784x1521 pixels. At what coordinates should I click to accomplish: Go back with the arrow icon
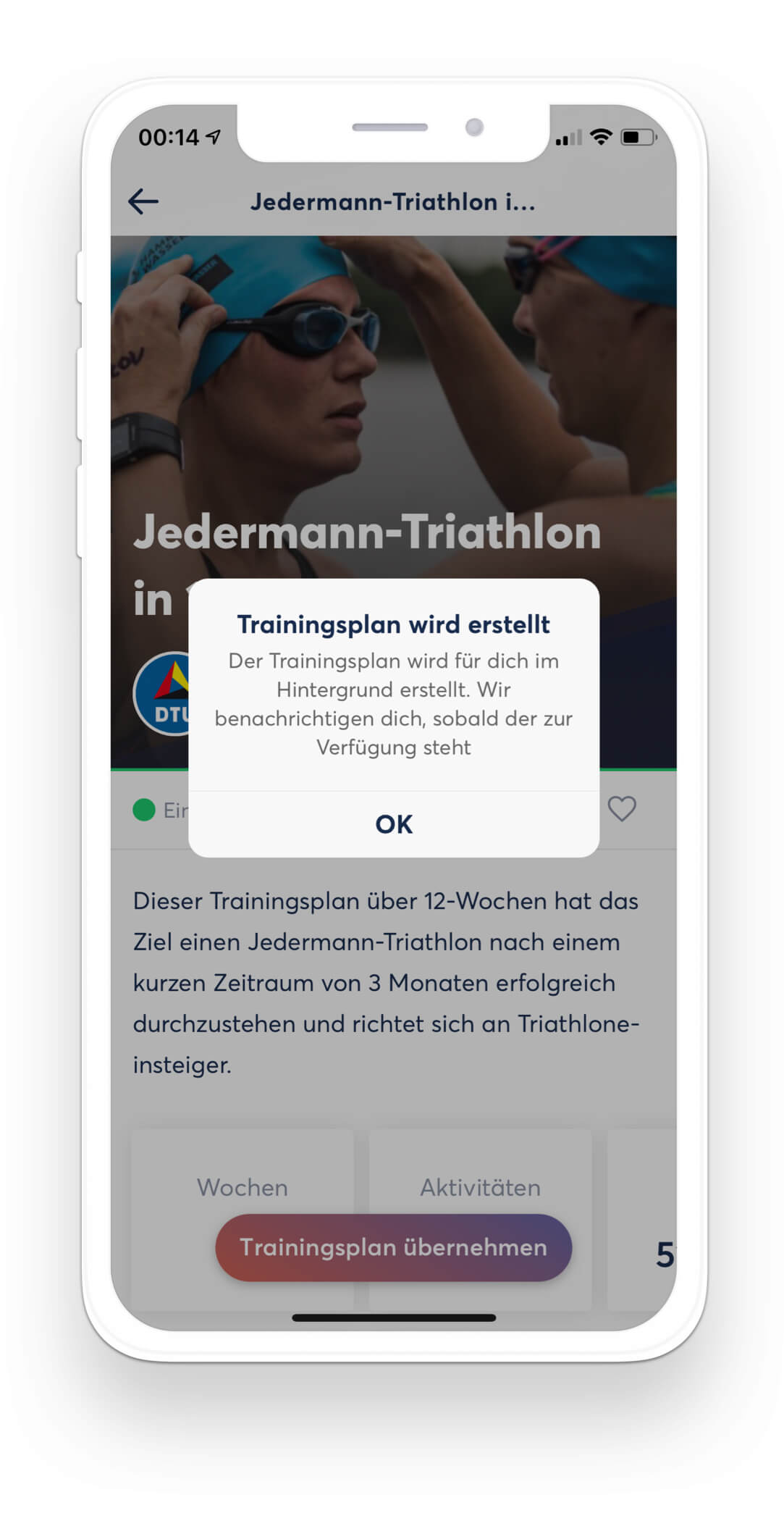(x=143, y=201)
